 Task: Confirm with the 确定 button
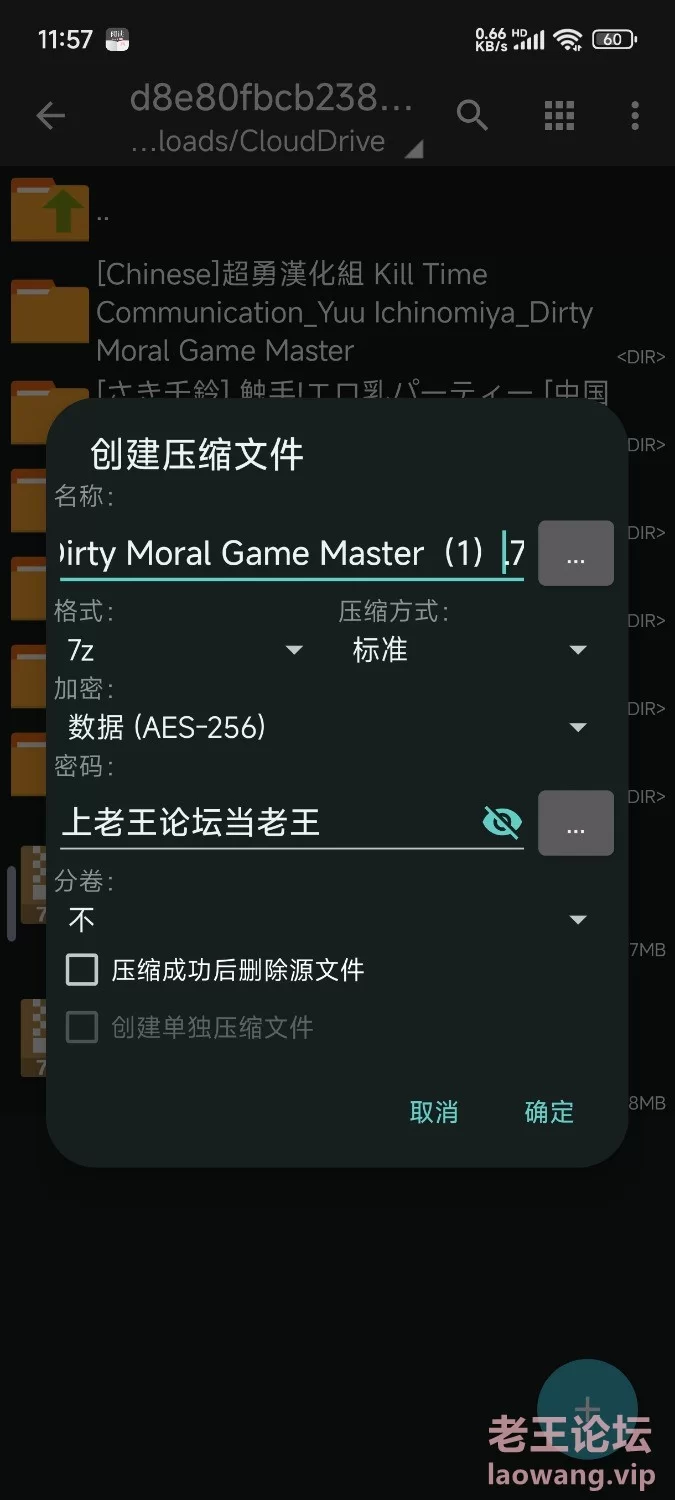click(x=549, y=1112)
